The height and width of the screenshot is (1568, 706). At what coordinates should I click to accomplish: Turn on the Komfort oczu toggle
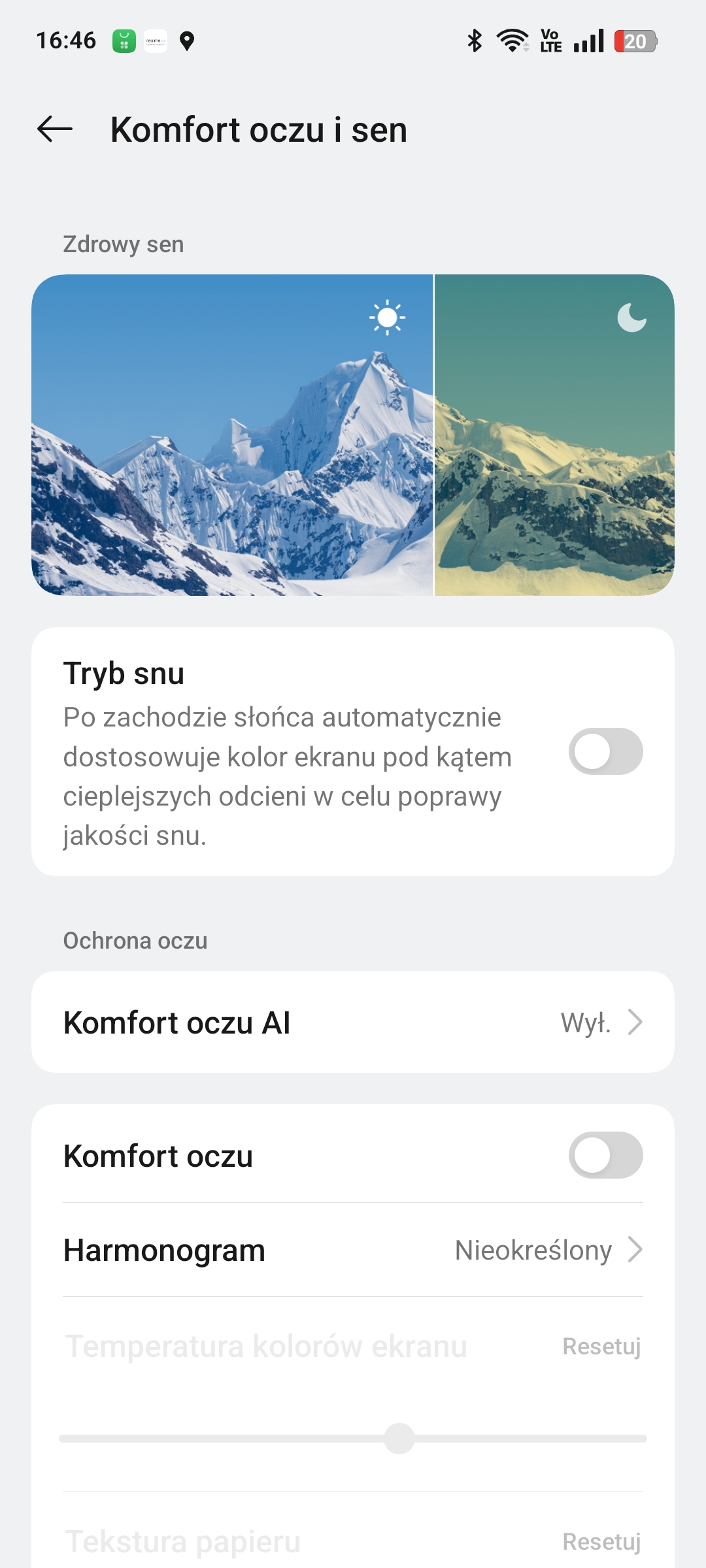pyautogui.click(x=605, y=1155)
